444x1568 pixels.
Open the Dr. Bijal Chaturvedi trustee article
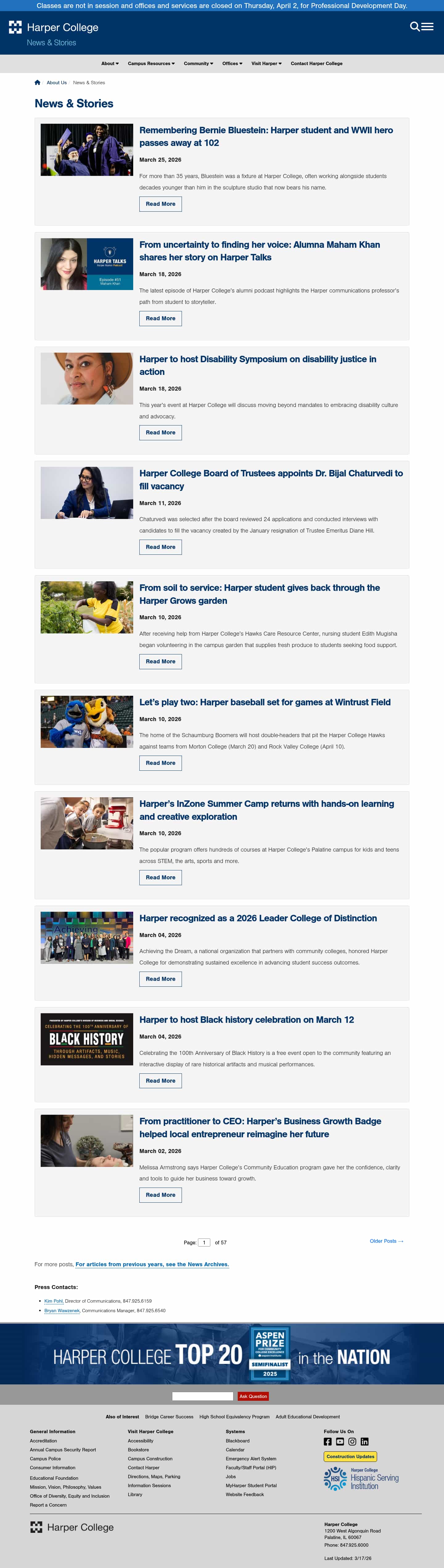[x=271, y=480]
